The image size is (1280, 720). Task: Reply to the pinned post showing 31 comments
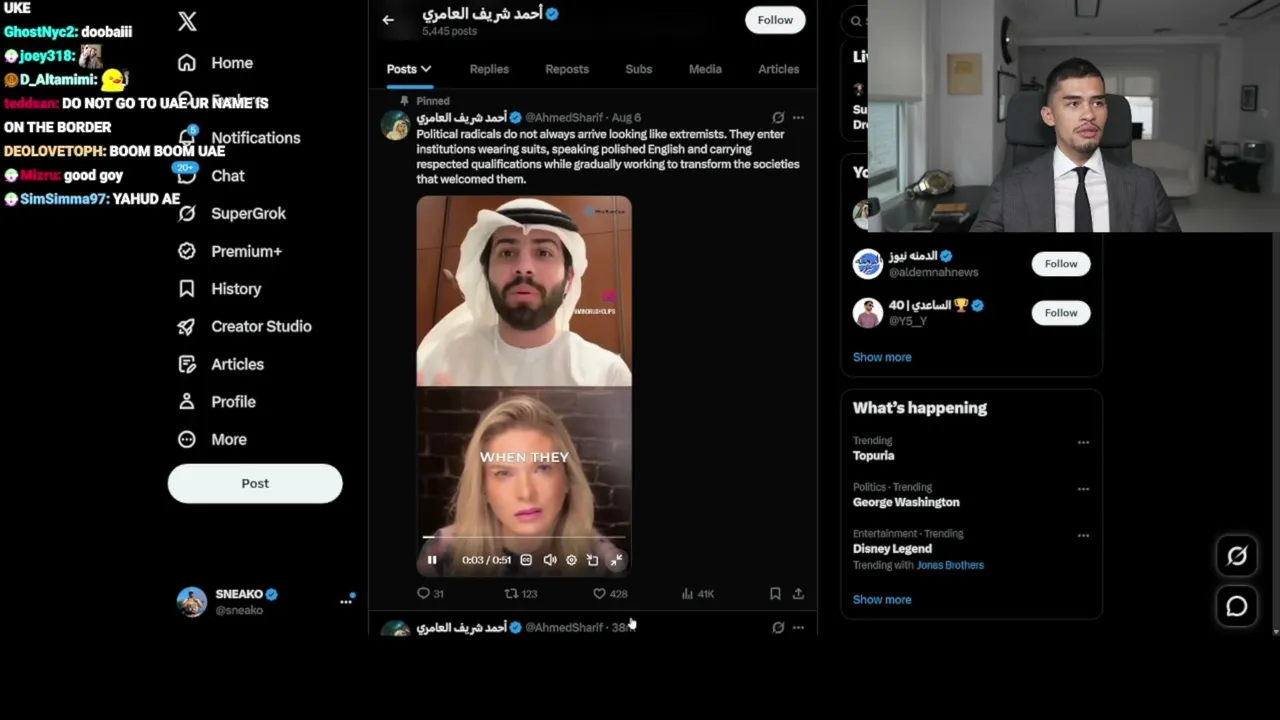[430, 594]
